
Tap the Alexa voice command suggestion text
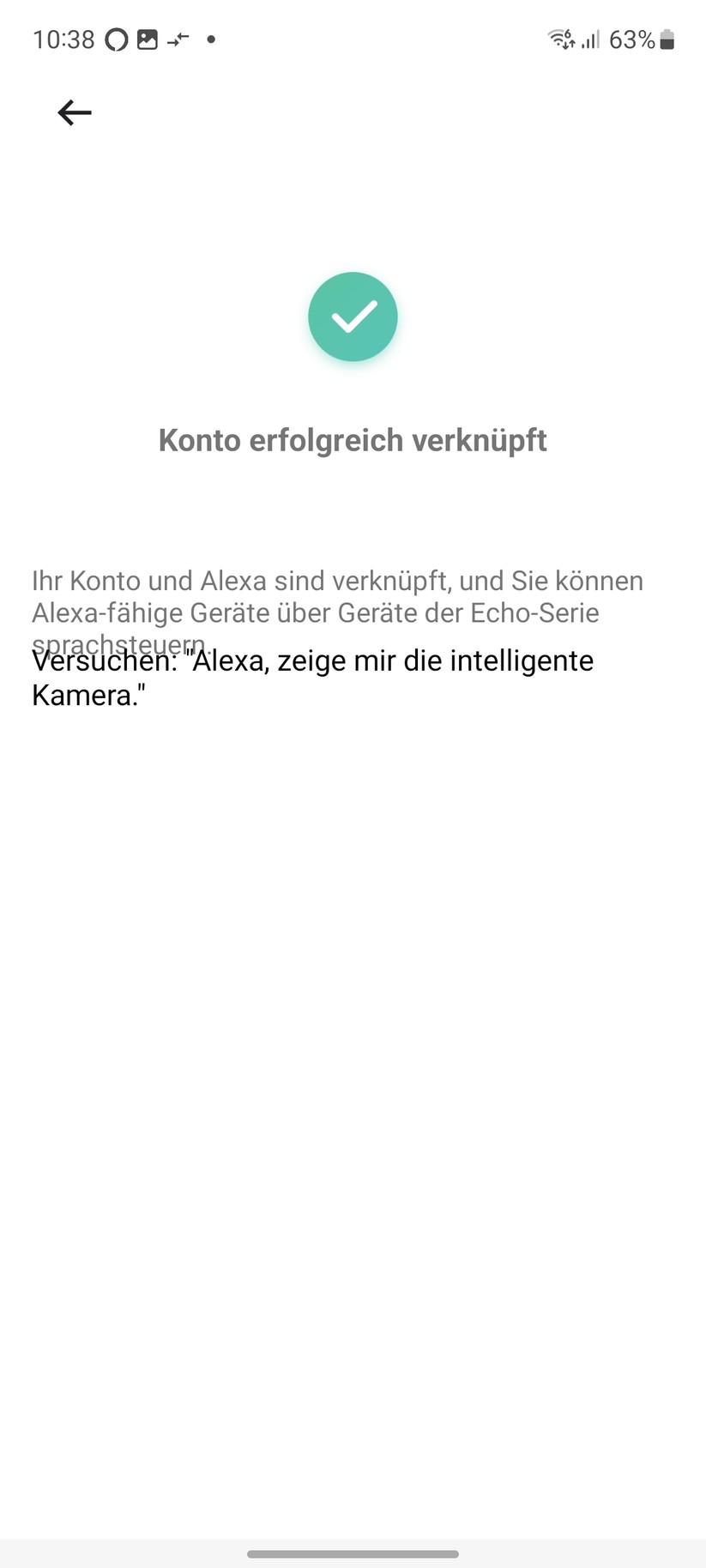313,678
